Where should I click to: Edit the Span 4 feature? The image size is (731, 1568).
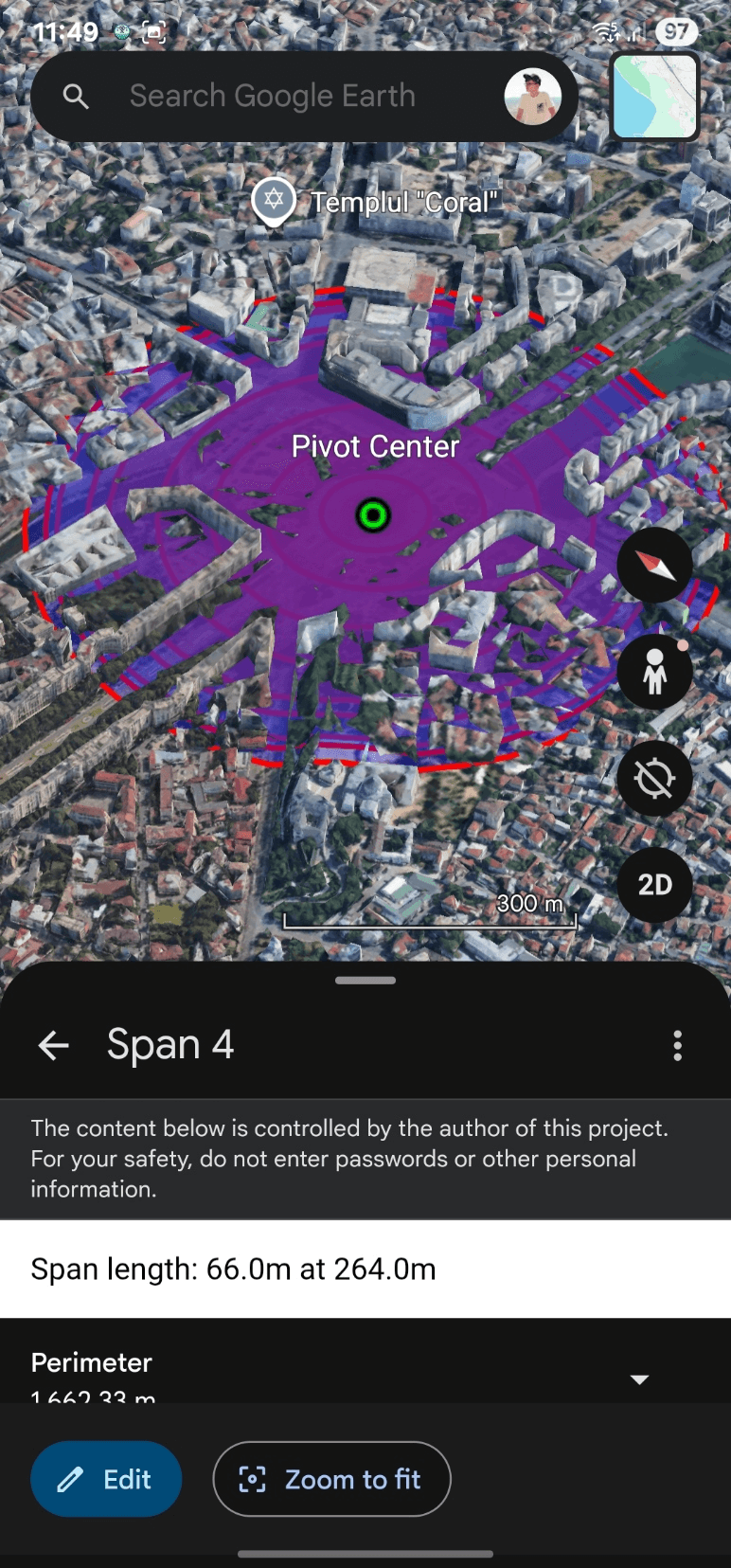tap(106, 1479)
